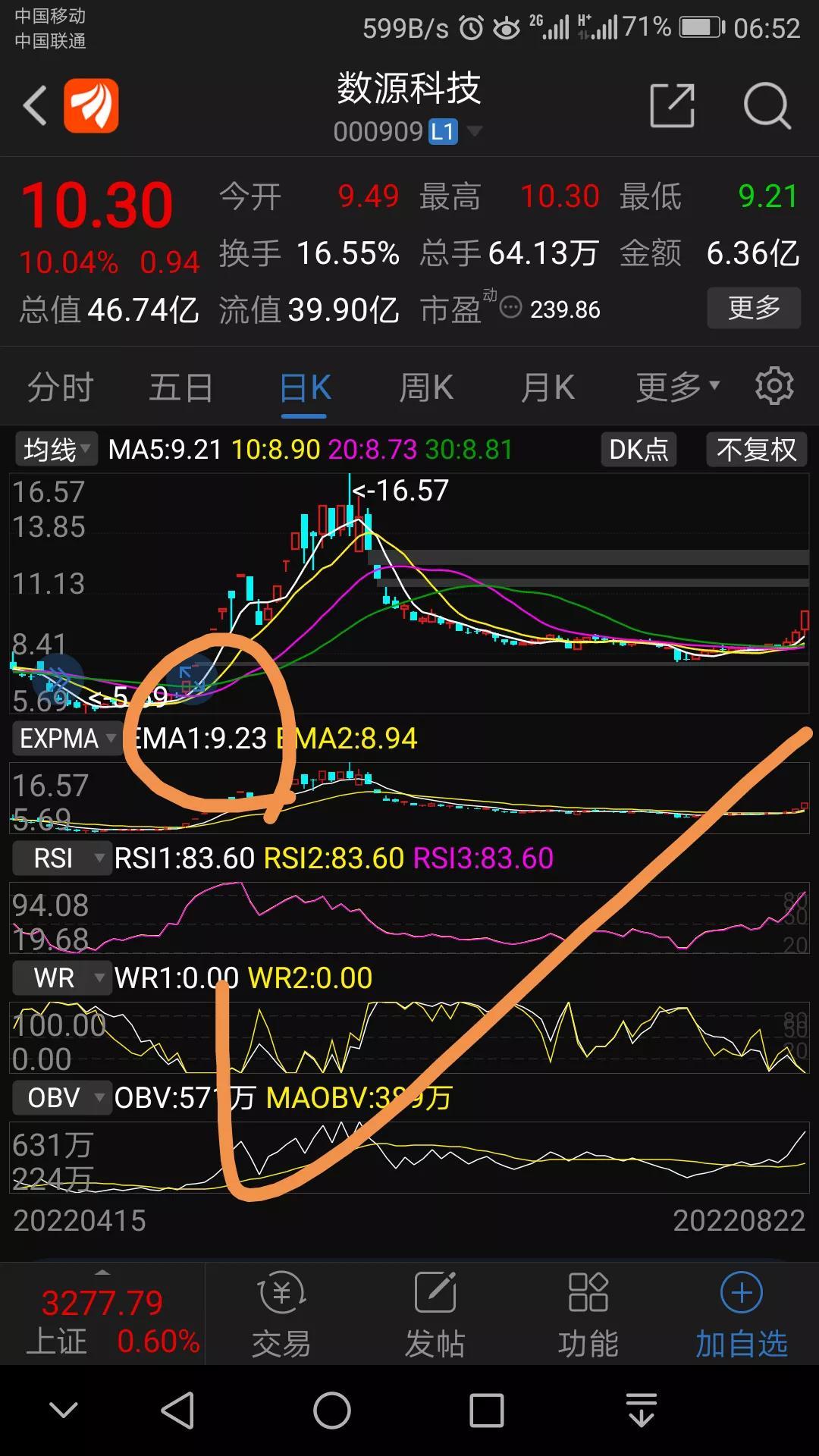Change the 不复权 adjustment option
Screen dimensions: 819x1456
[756, 450]
